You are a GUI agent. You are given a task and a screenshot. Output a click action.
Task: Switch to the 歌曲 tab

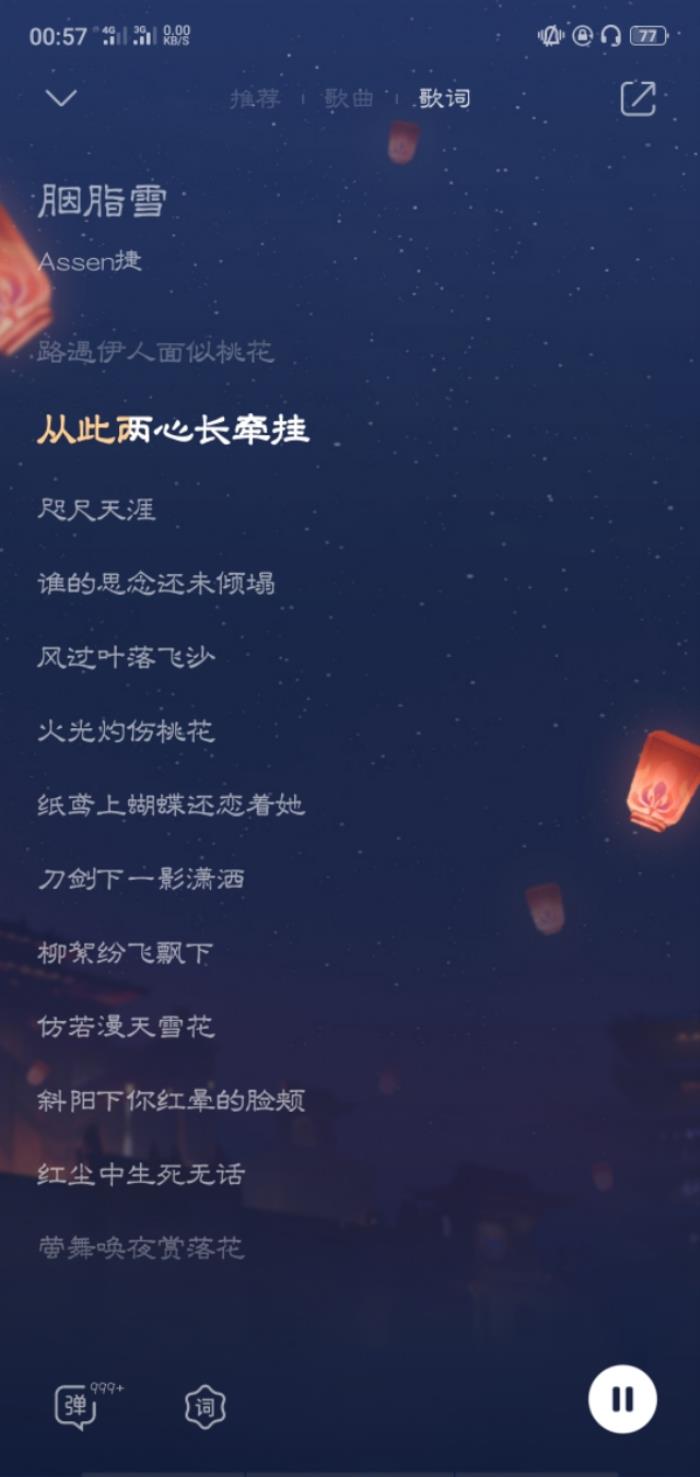coord(348,98)
